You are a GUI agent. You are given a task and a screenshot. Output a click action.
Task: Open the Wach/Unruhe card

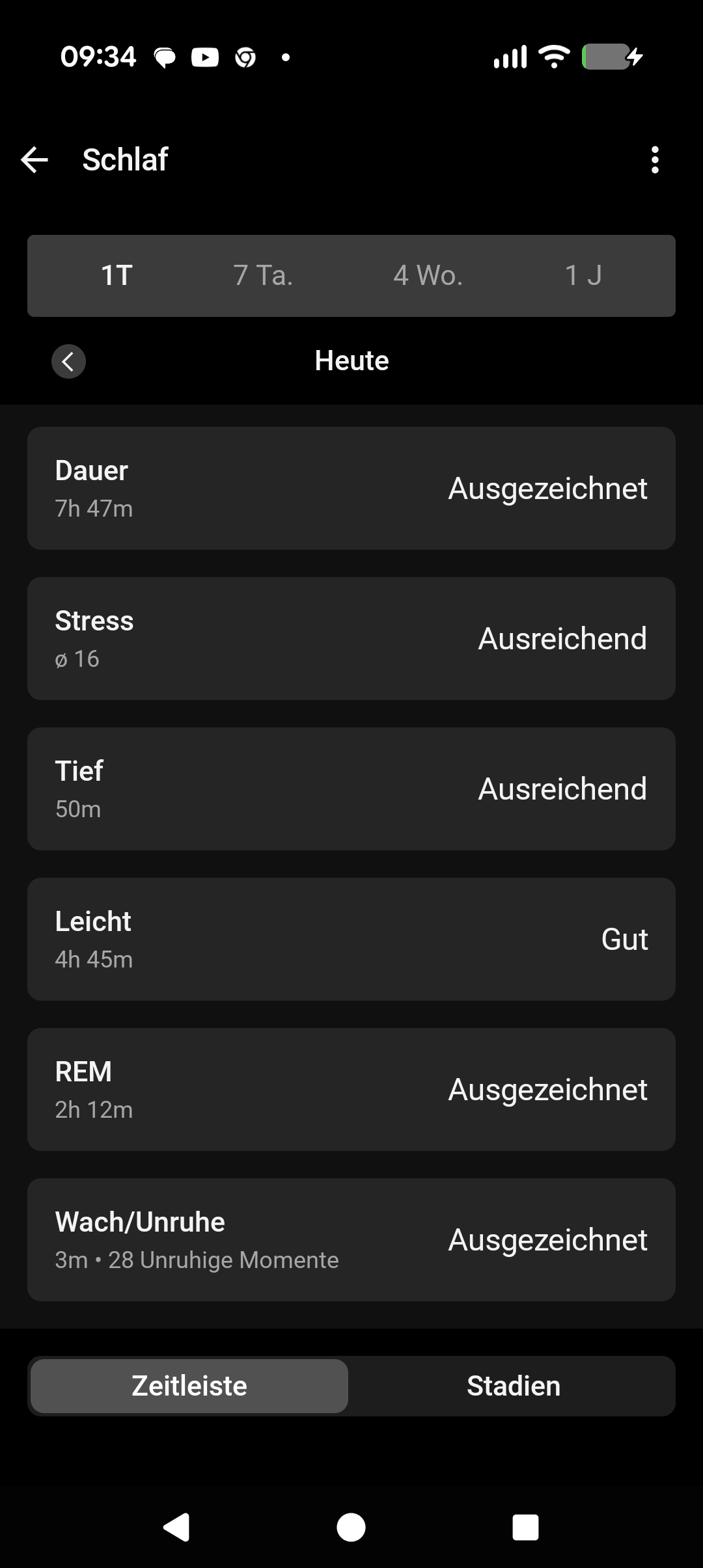[351, 1240]
